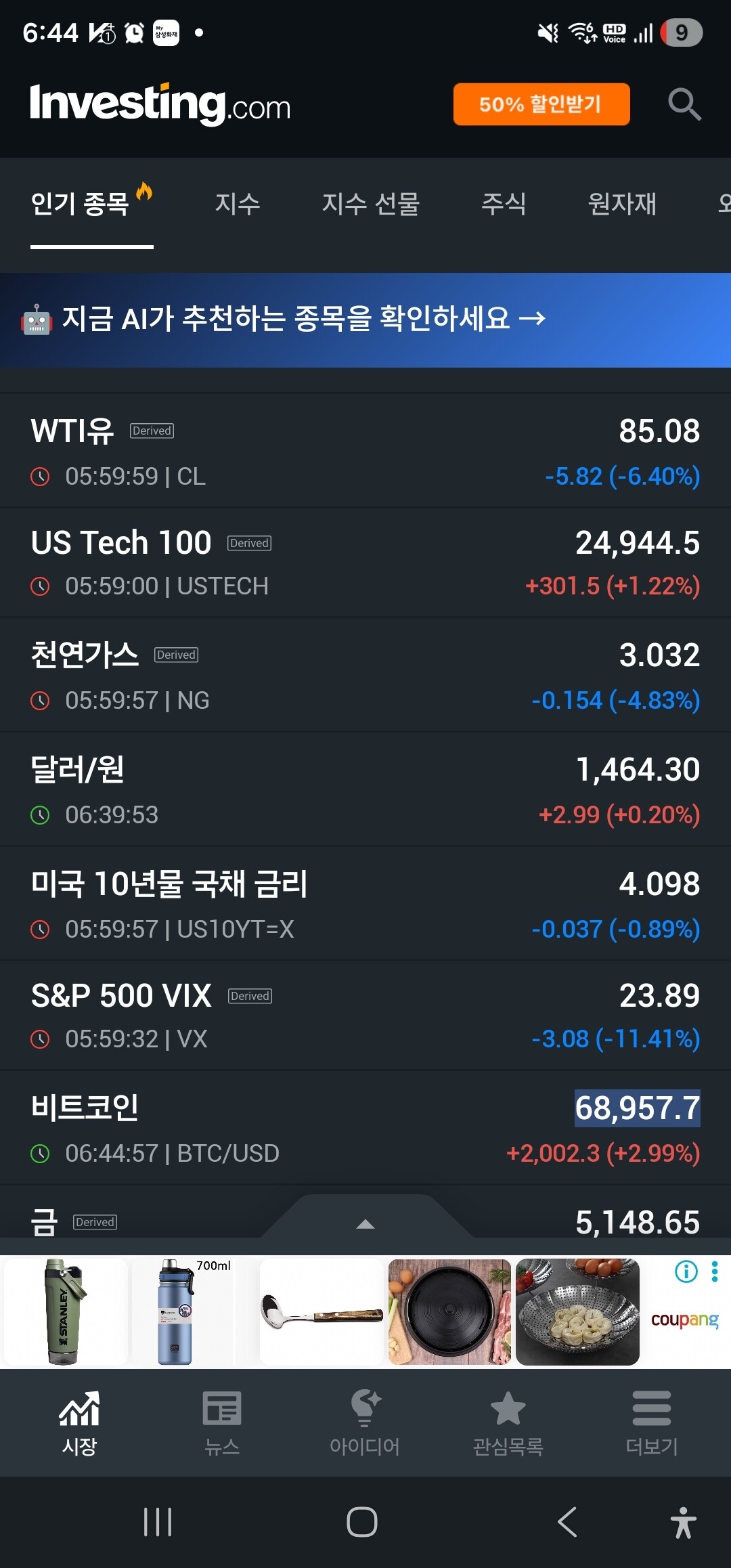731x1568 pixels.
Task: Tap the 50% 할인받기 discount button
Action: tap(541, 104)
